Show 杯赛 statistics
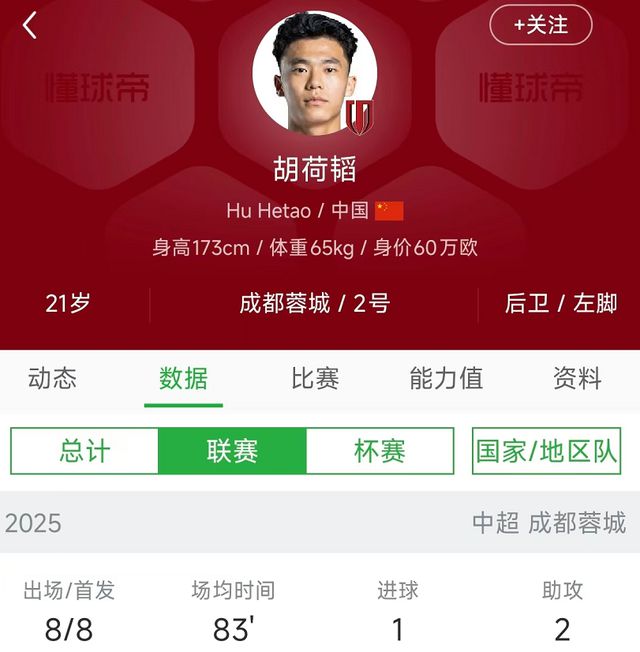Screen dimensions: 640x652 [380, 451]
